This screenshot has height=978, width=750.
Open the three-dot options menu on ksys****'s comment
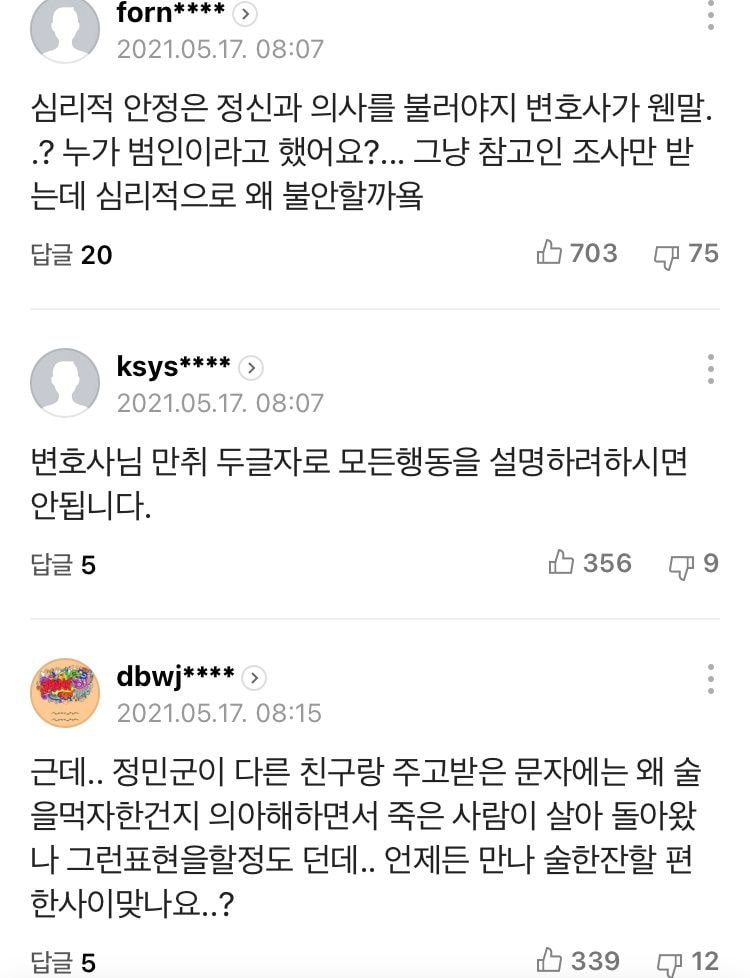click(710, 369)
